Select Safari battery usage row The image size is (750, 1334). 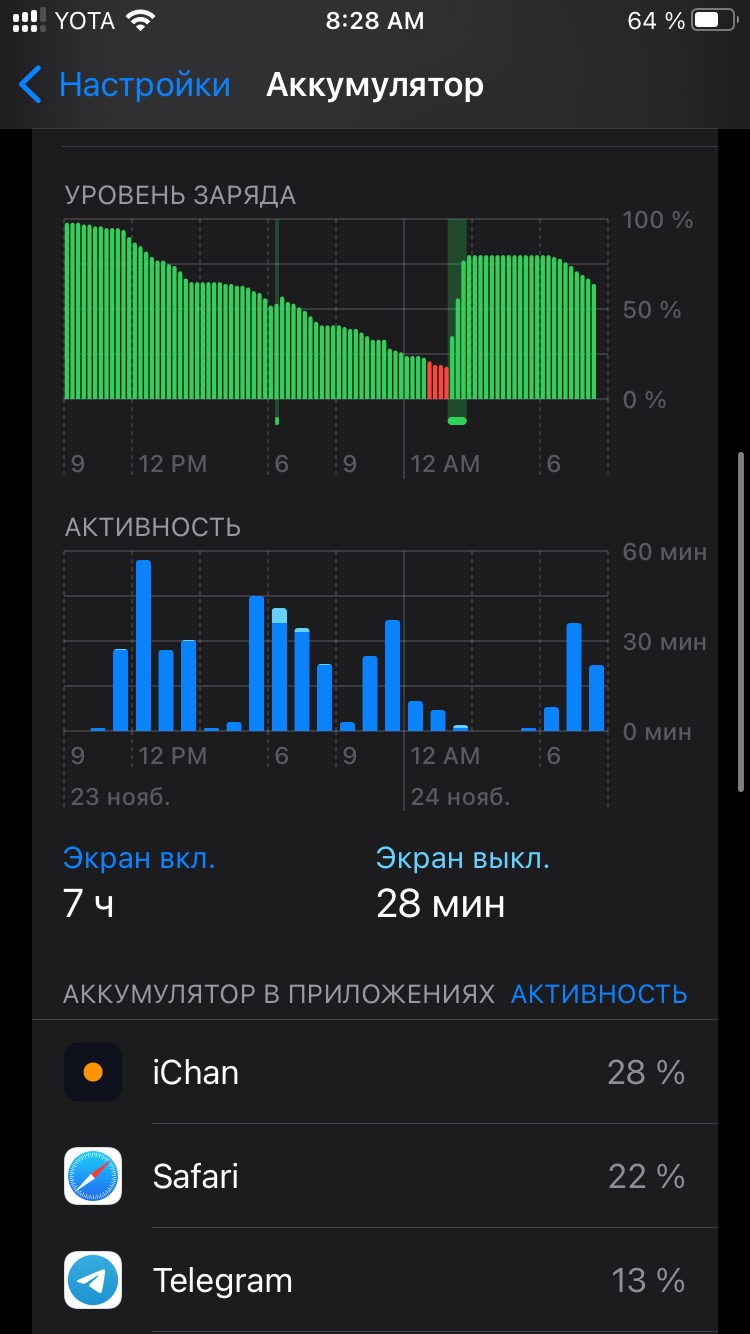(375, 1176)
